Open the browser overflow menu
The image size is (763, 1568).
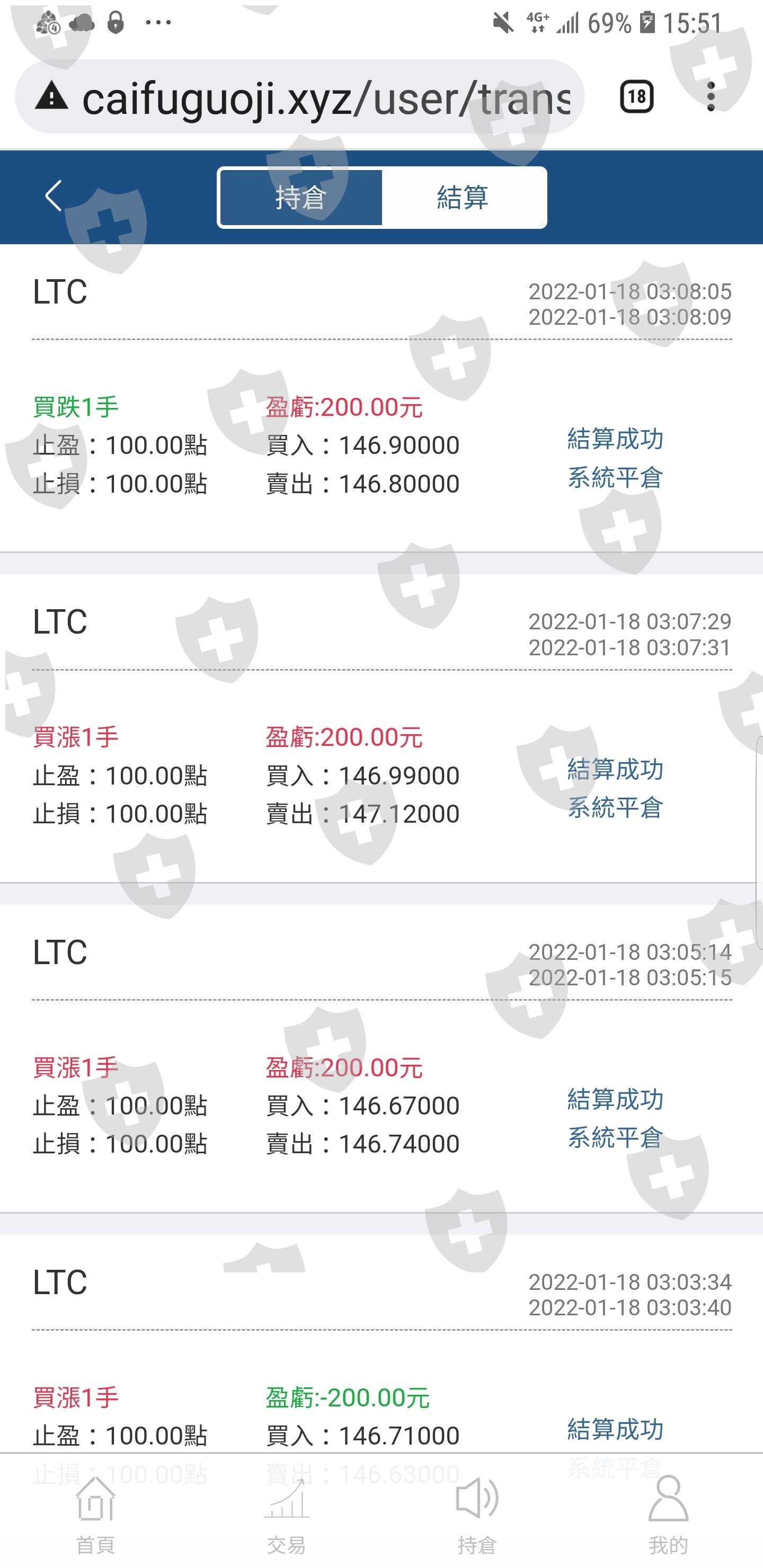click(711, 97)
